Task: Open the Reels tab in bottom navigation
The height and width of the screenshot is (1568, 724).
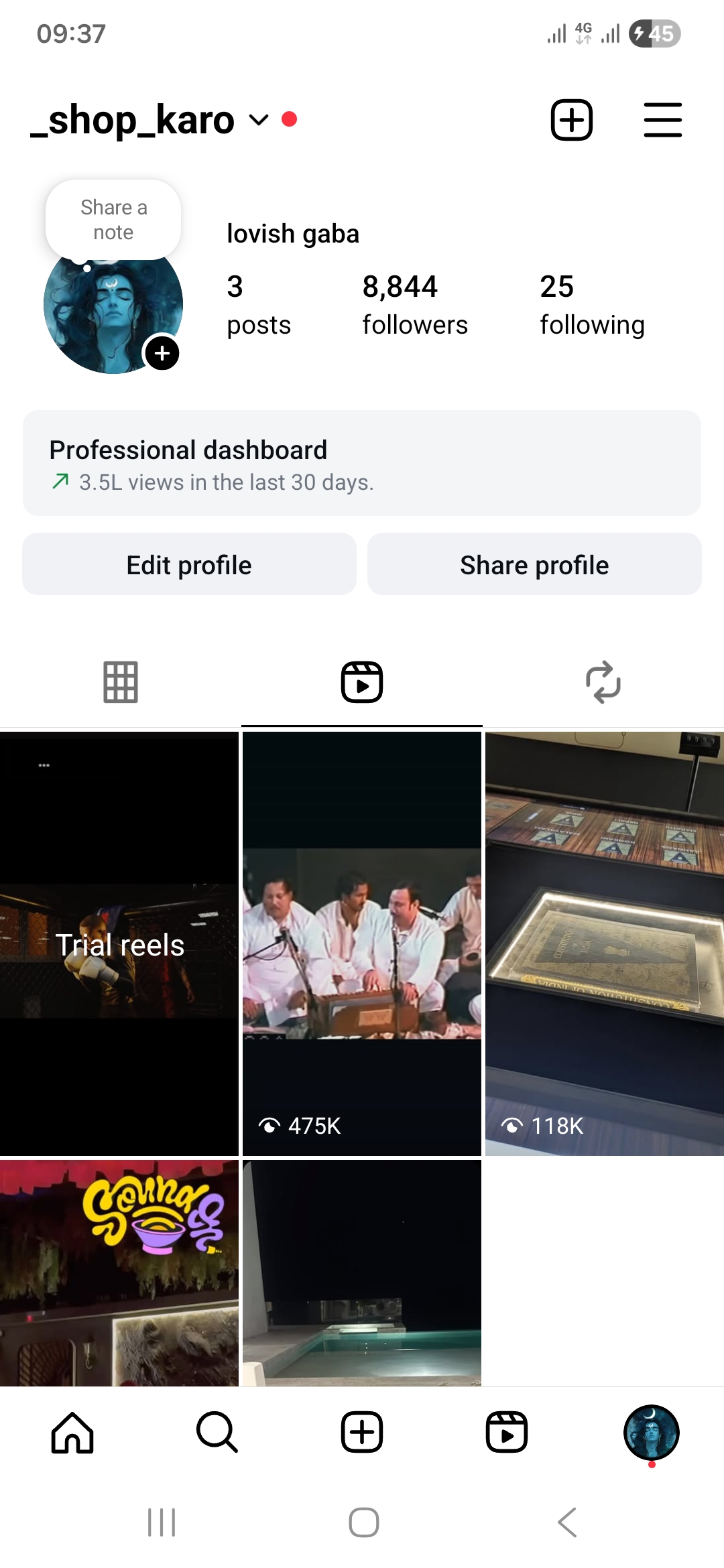Action: (507, 1433)
